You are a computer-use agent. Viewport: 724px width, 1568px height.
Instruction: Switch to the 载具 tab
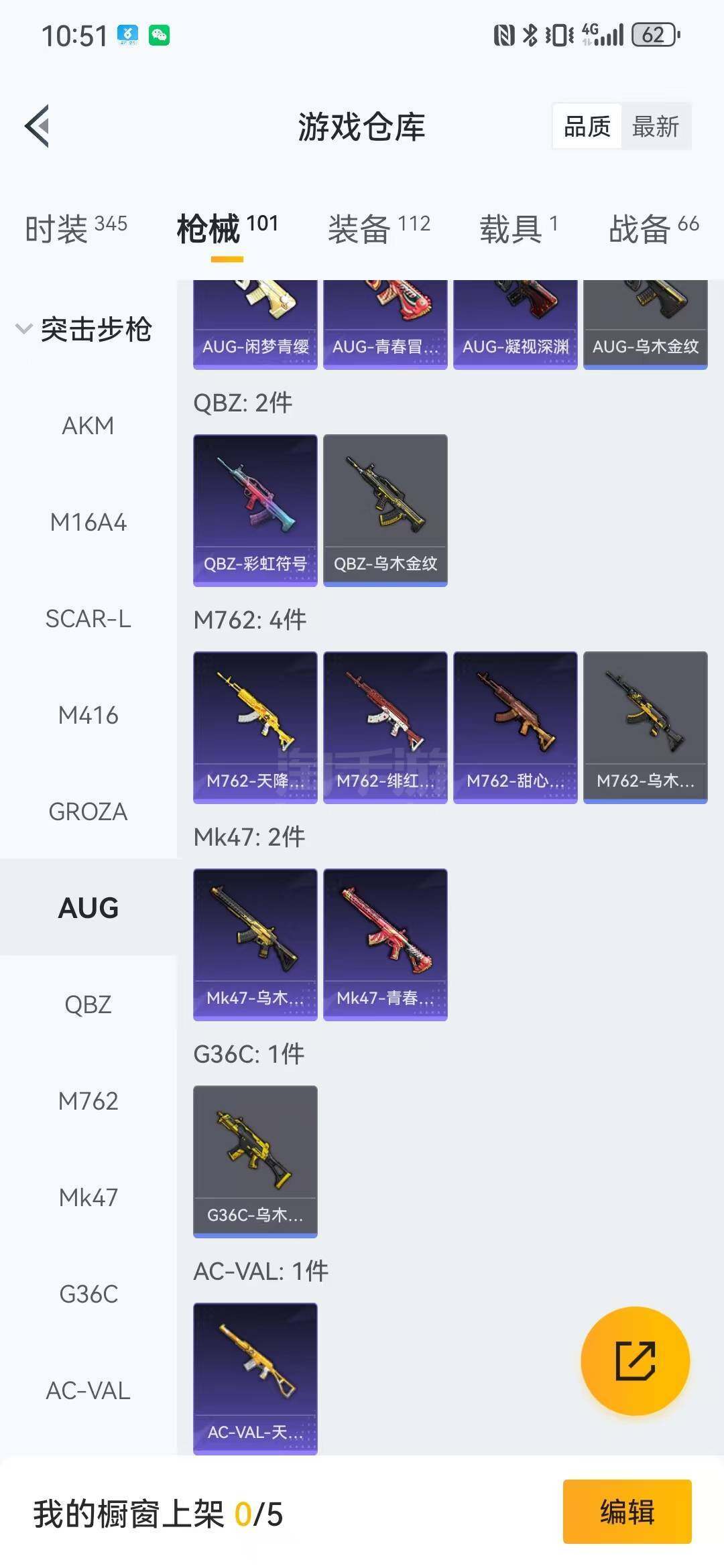[x=518, y=228]
